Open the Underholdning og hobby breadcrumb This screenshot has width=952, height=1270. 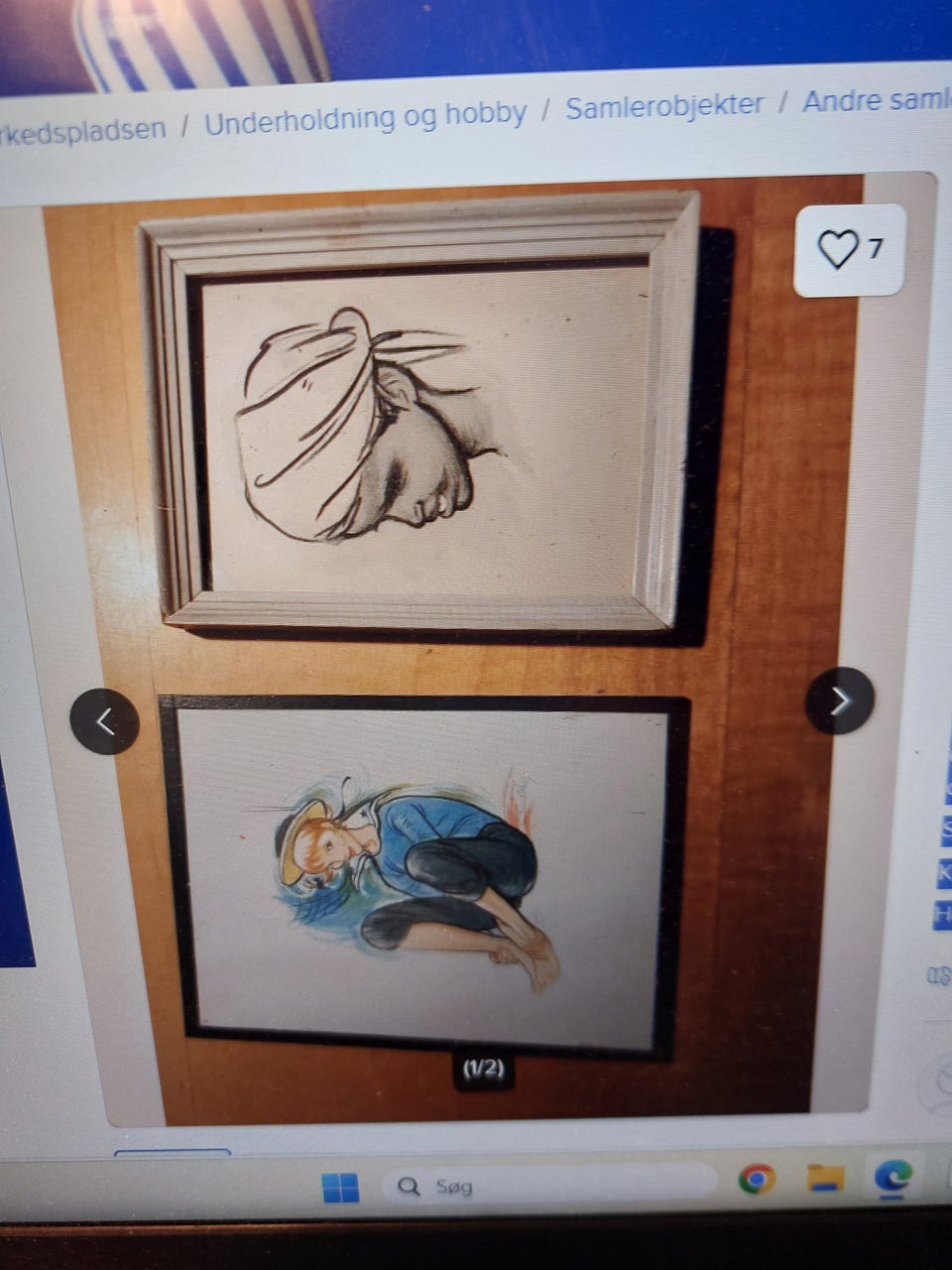tap(366, 113)
